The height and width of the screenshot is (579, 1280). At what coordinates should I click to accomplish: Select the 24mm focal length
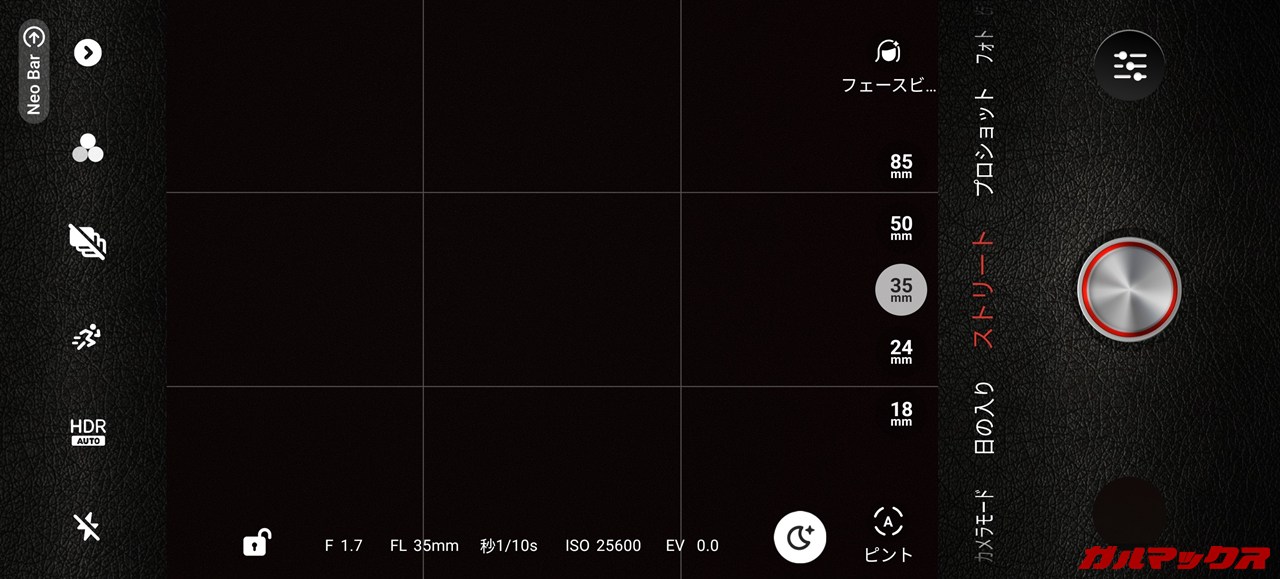[901, 352]
